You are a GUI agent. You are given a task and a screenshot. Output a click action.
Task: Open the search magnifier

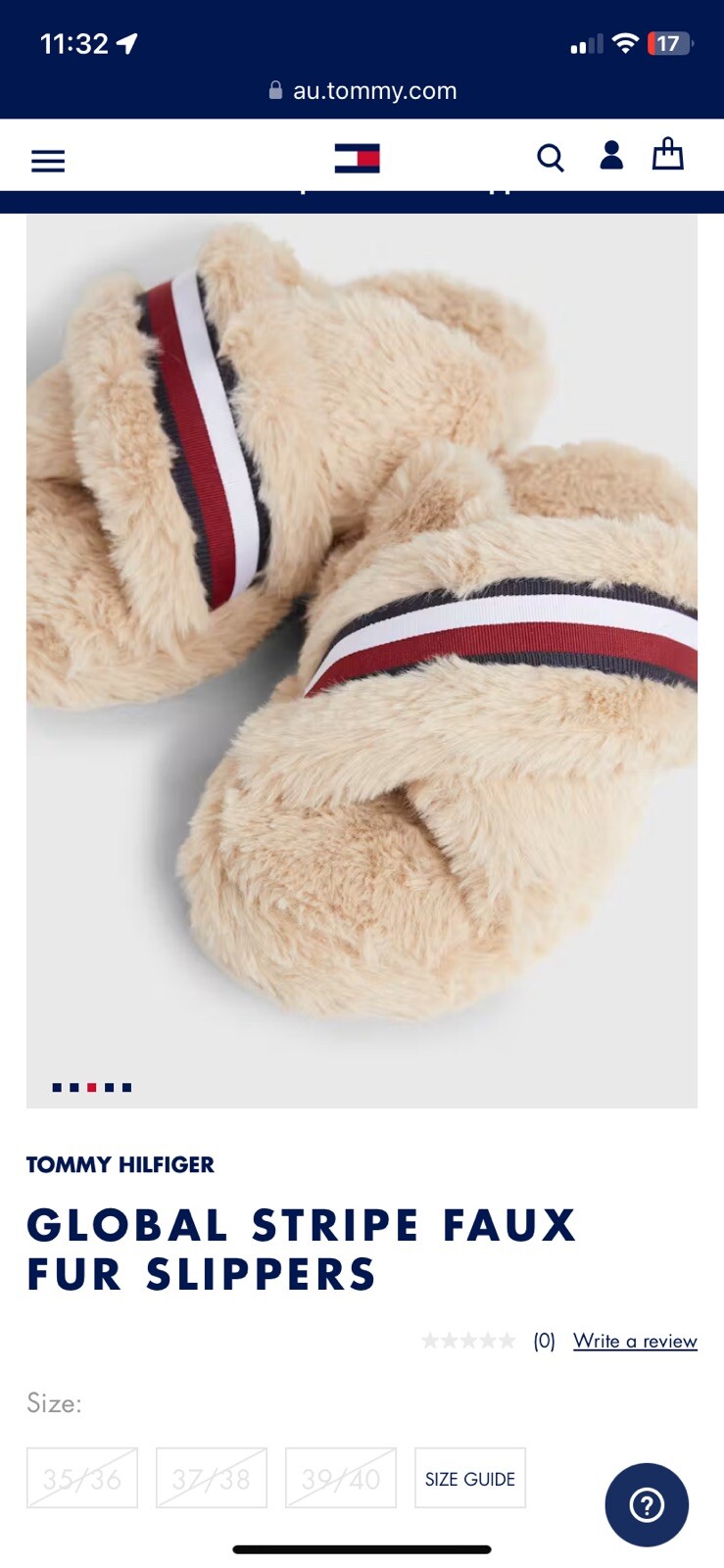(x=550, y=158)
